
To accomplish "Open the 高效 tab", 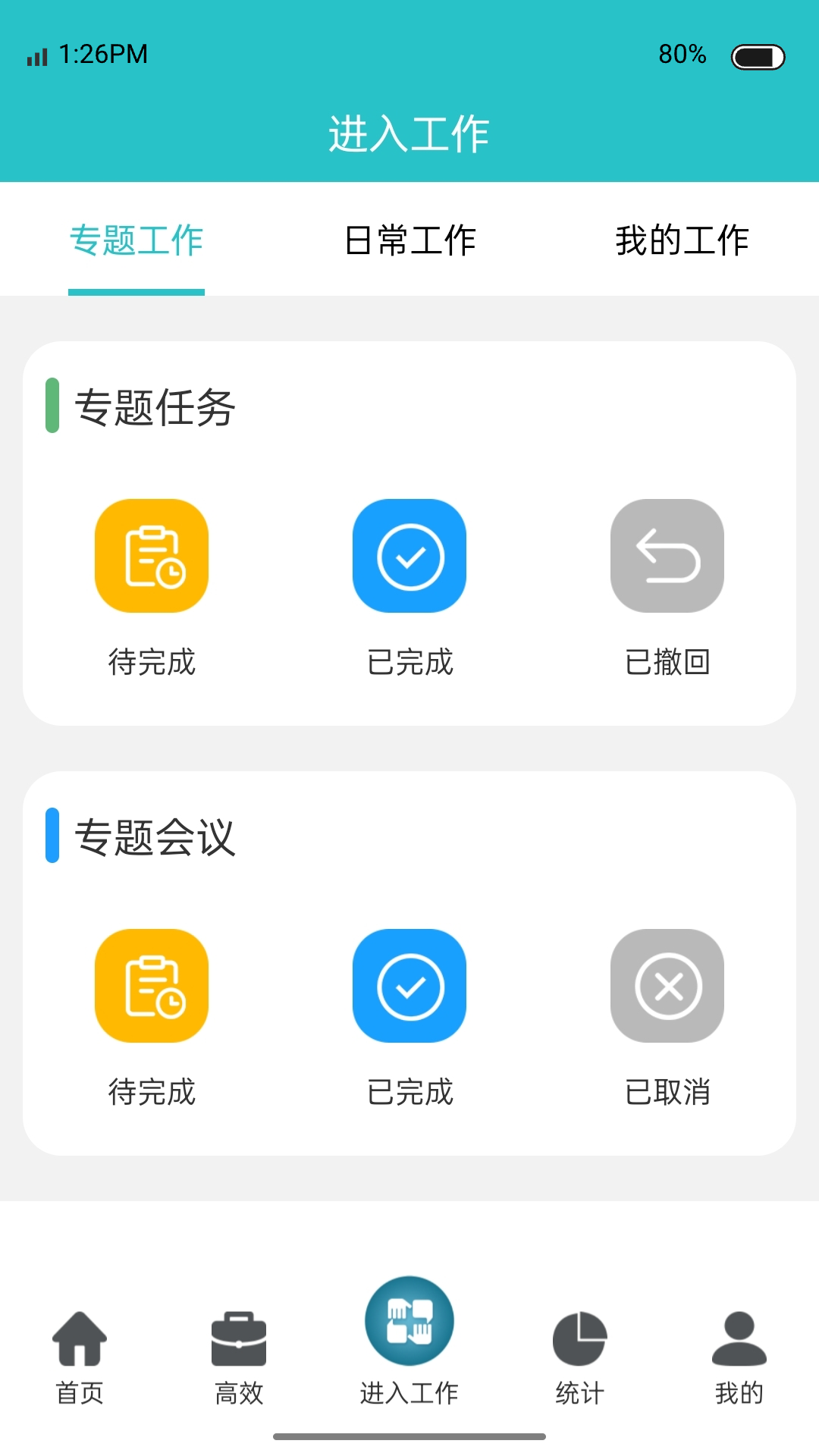I will point(239,1357).
